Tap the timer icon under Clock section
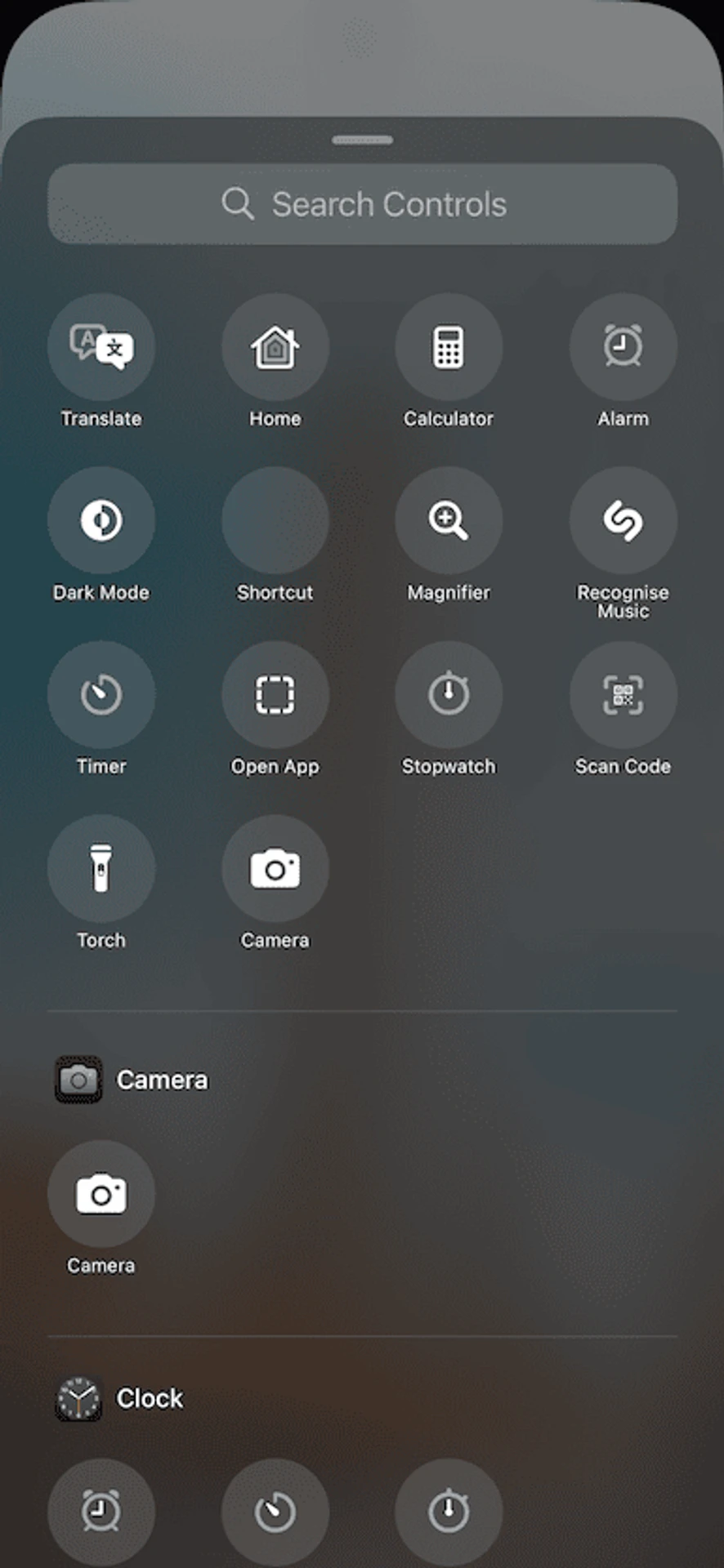Viewport: 724px width, 1568px height. click(x=275, y=1511)
